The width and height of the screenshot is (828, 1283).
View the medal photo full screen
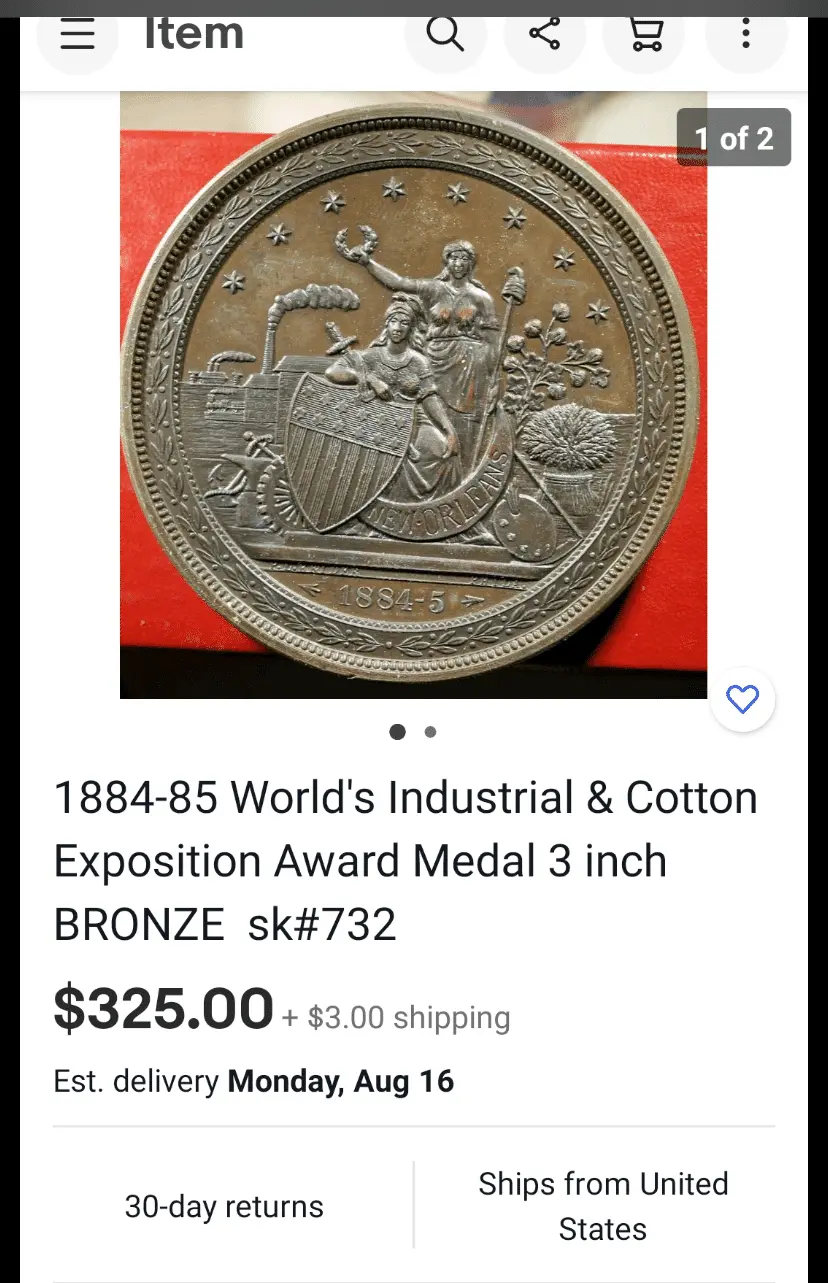click(413, 395)
